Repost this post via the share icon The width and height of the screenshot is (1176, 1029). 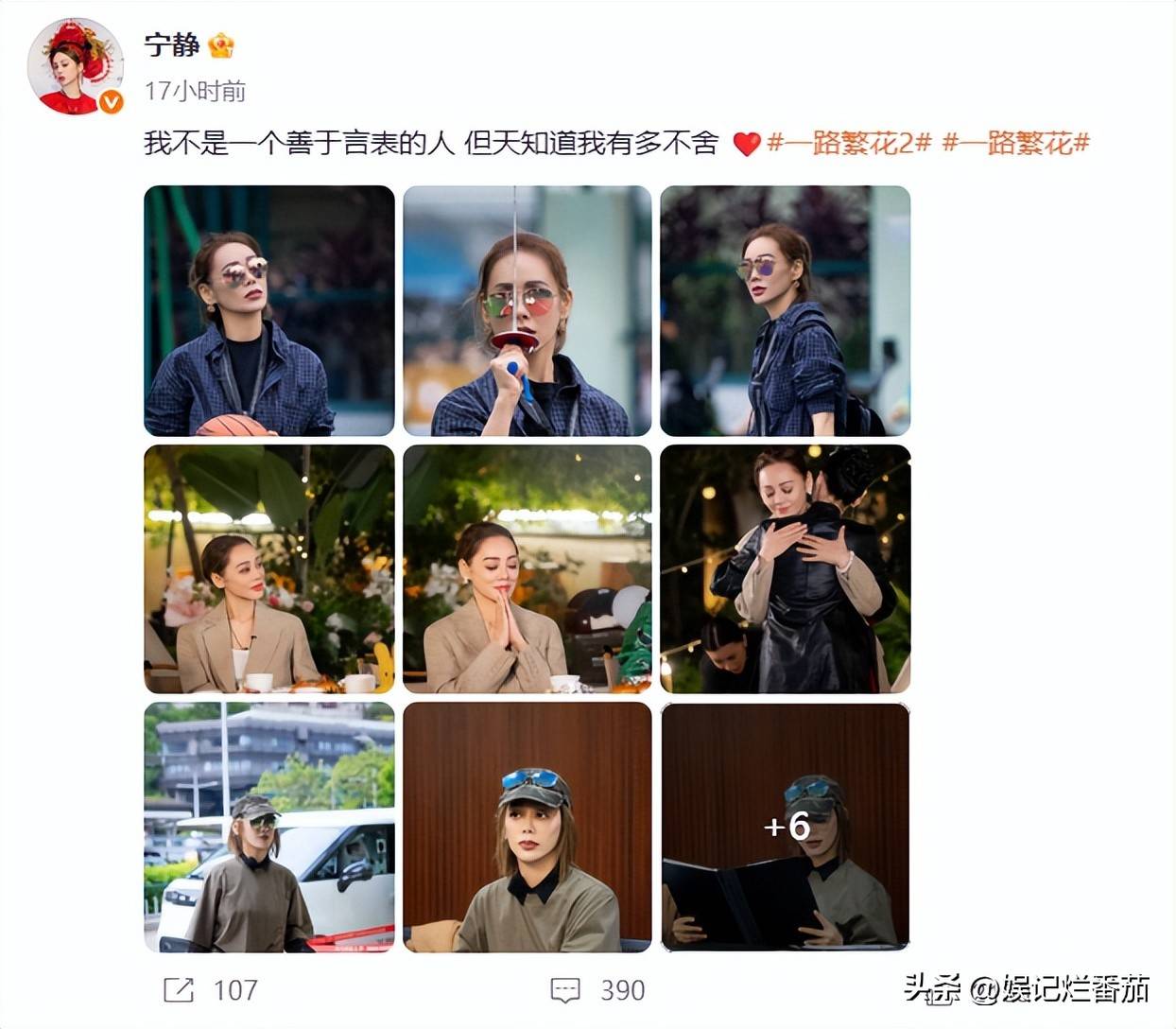coord(179,990)
